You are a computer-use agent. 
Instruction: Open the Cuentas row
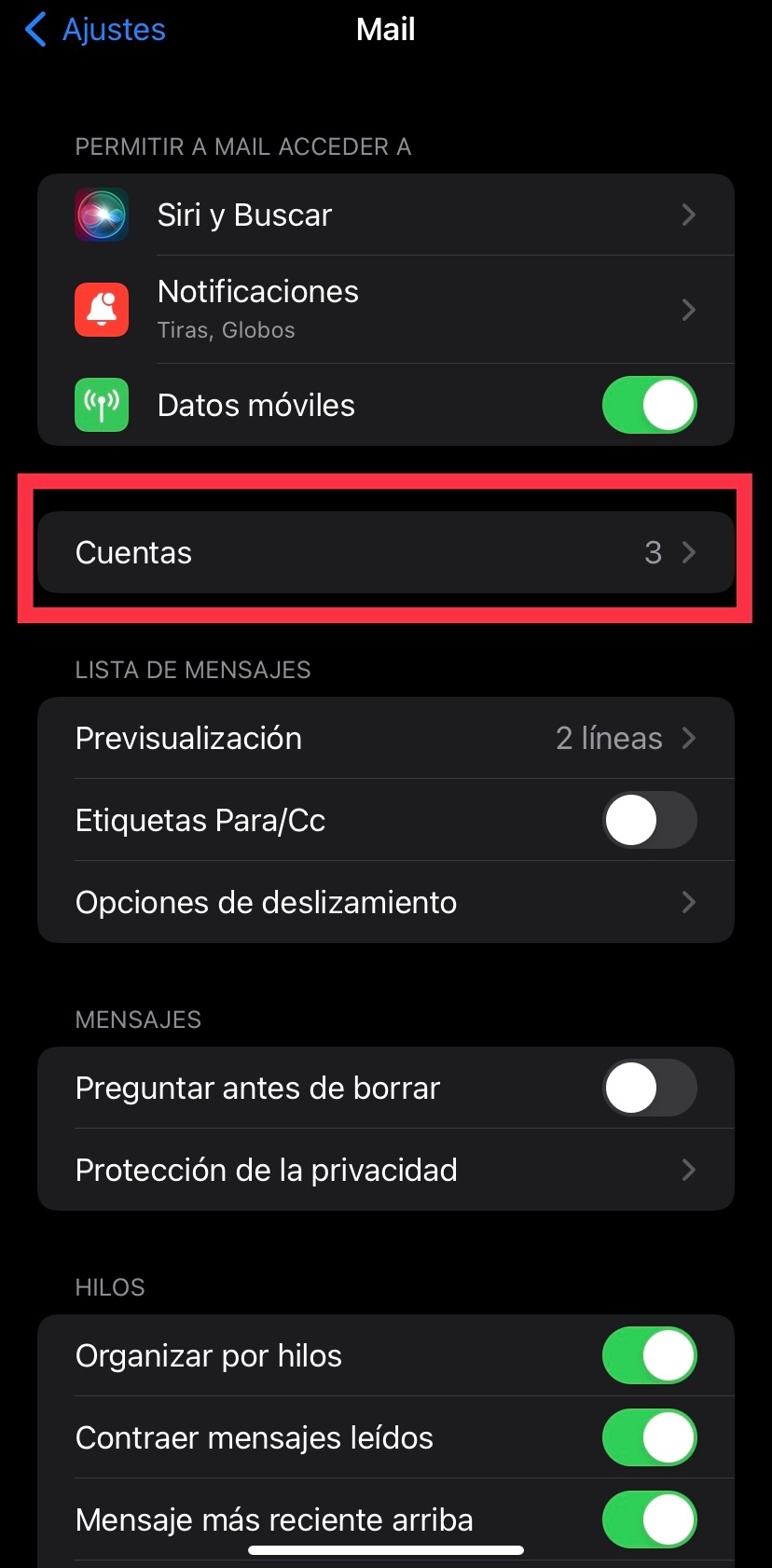point(386,552)
